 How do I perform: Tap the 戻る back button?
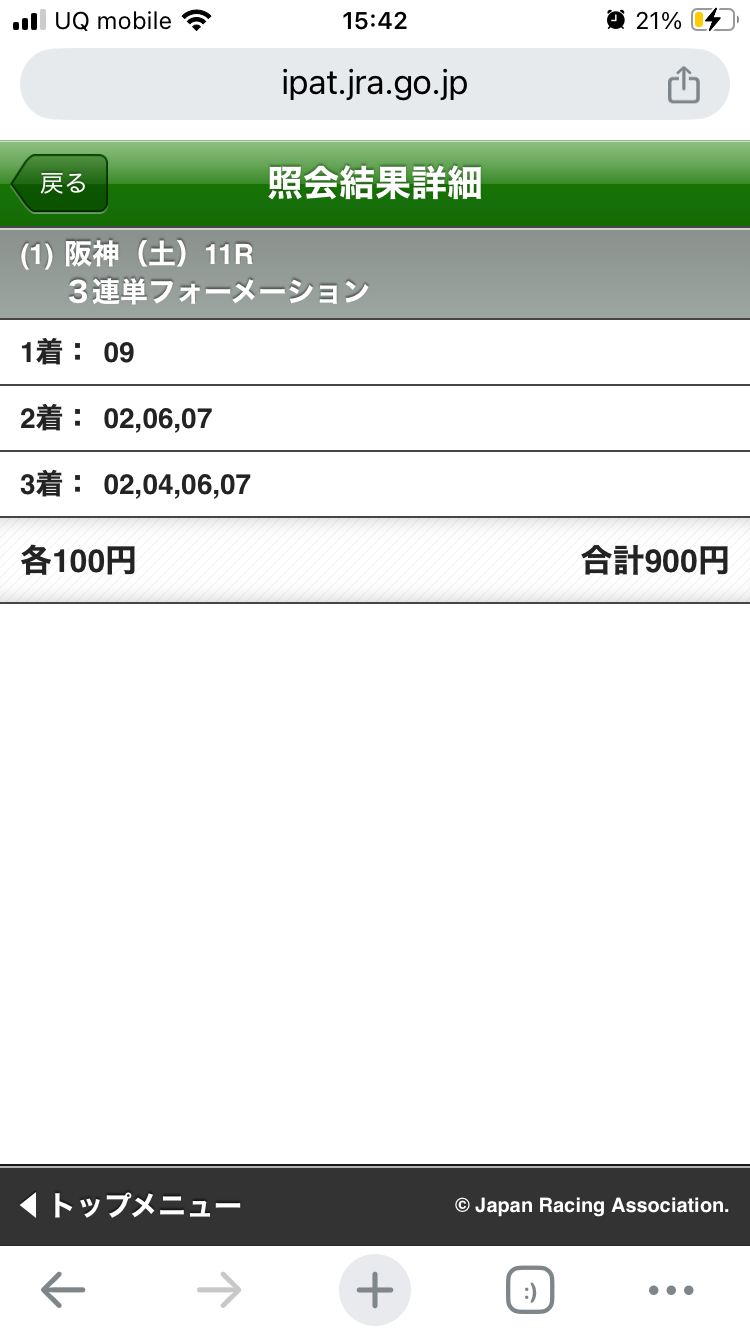[60, 184]
